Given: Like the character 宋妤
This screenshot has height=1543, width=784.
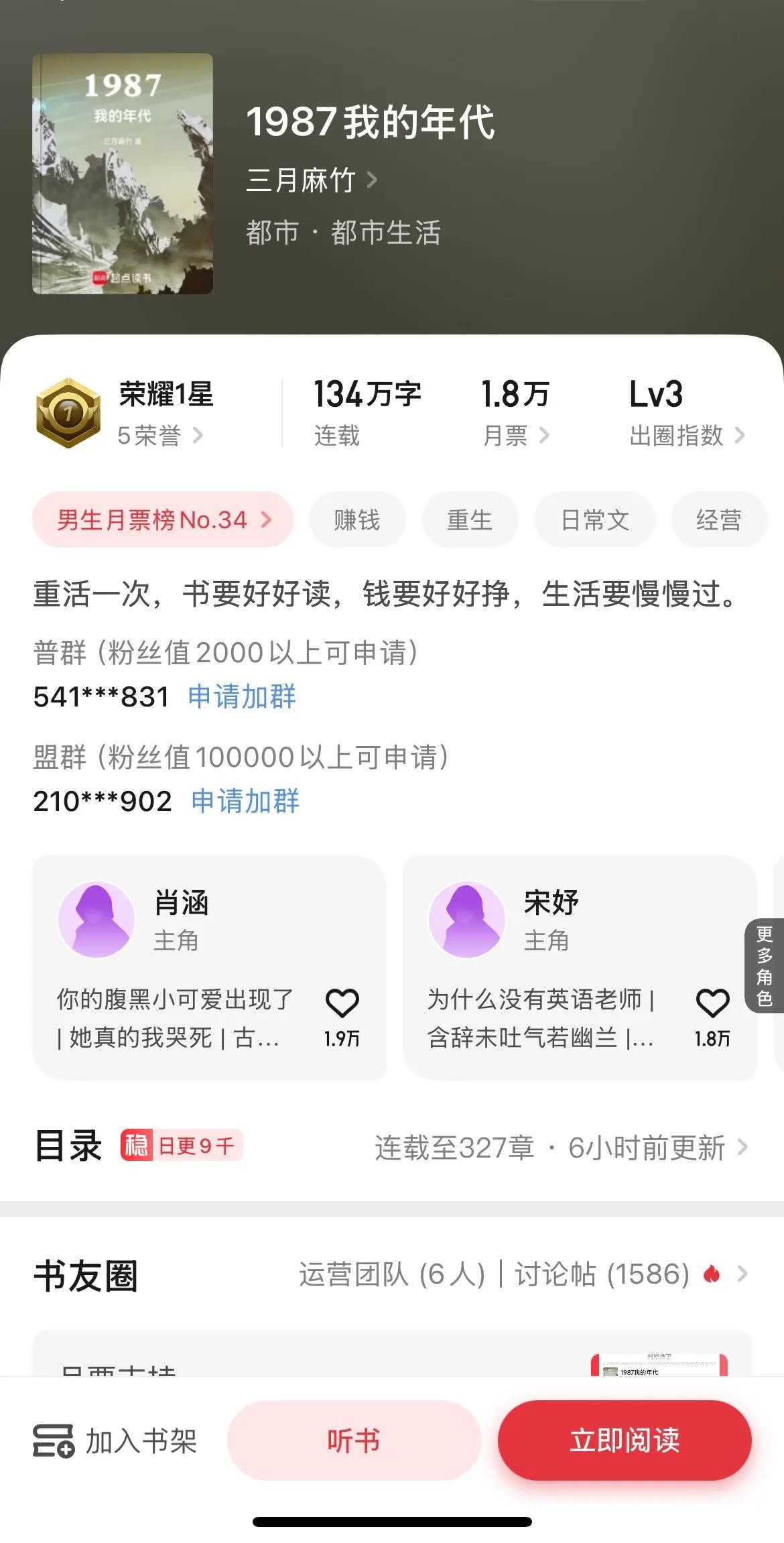Looking at the screenshot, I should click(x=712, y=1004).
